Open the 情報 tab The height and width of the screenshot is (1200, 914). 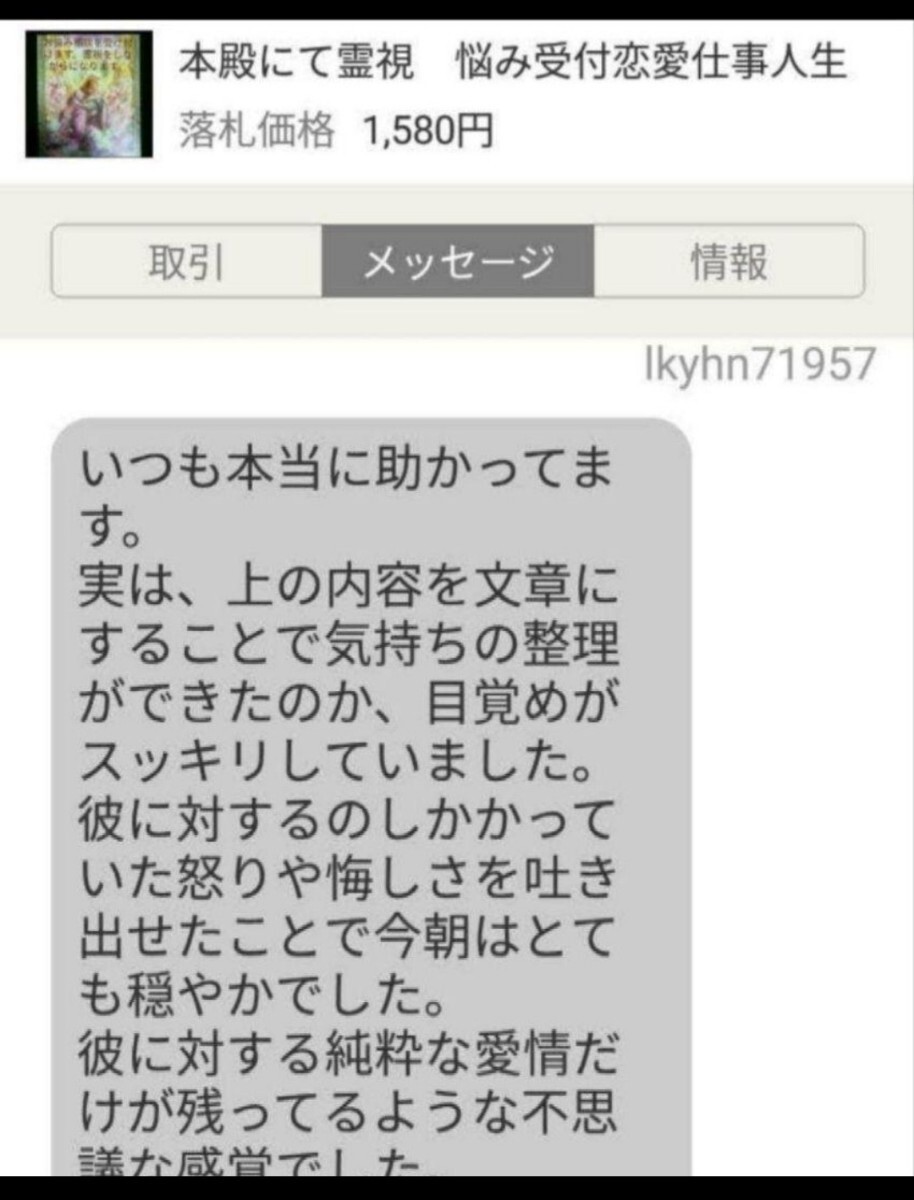729,262
